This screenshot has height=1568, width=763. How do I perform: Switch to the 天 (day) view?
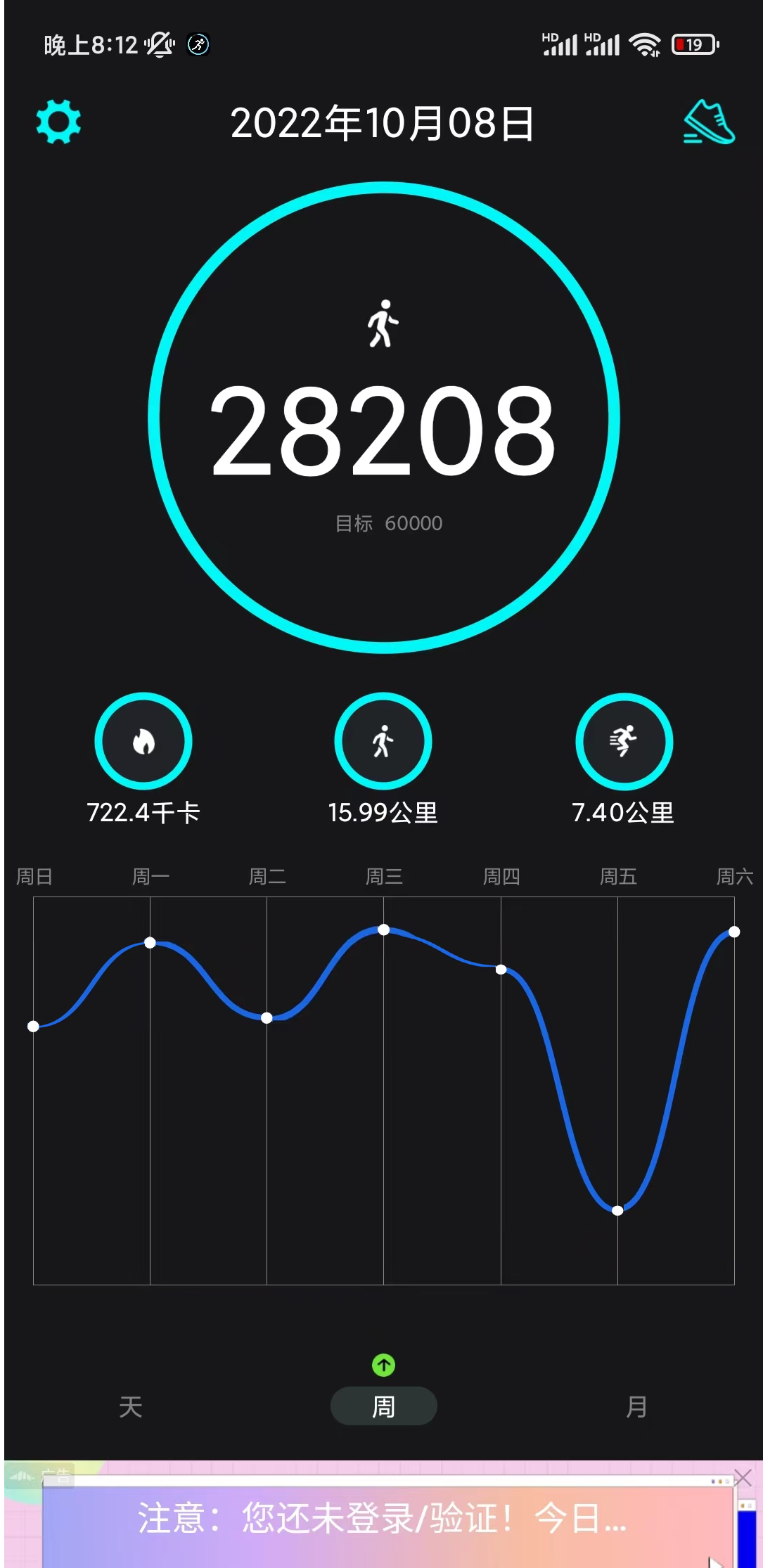point(131,1407)
